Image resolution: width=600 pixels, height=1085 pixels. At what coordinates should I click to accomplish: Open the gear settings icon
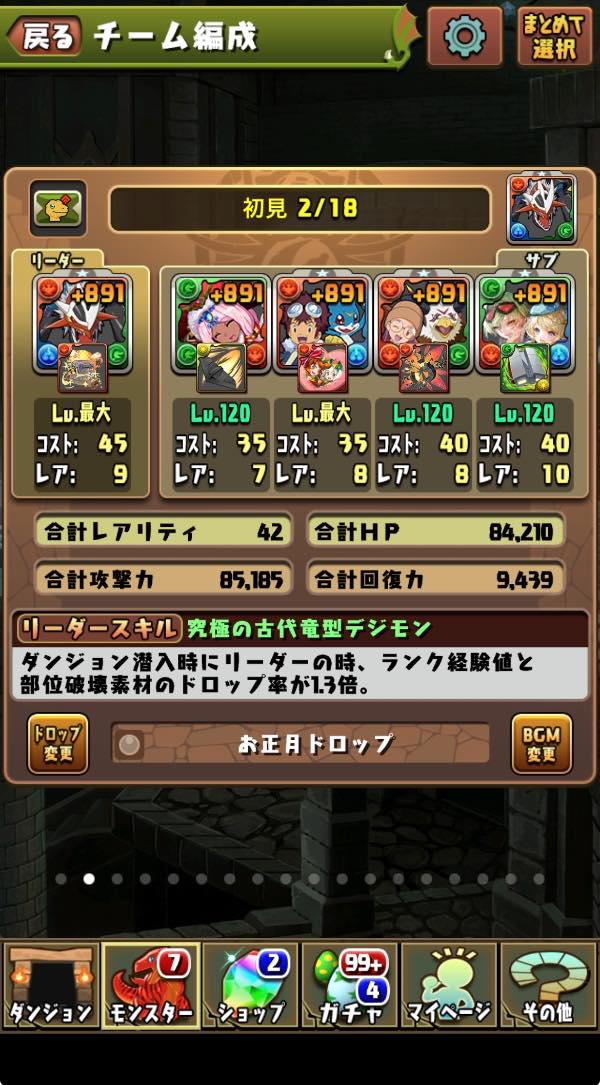[x=464, y=37]
